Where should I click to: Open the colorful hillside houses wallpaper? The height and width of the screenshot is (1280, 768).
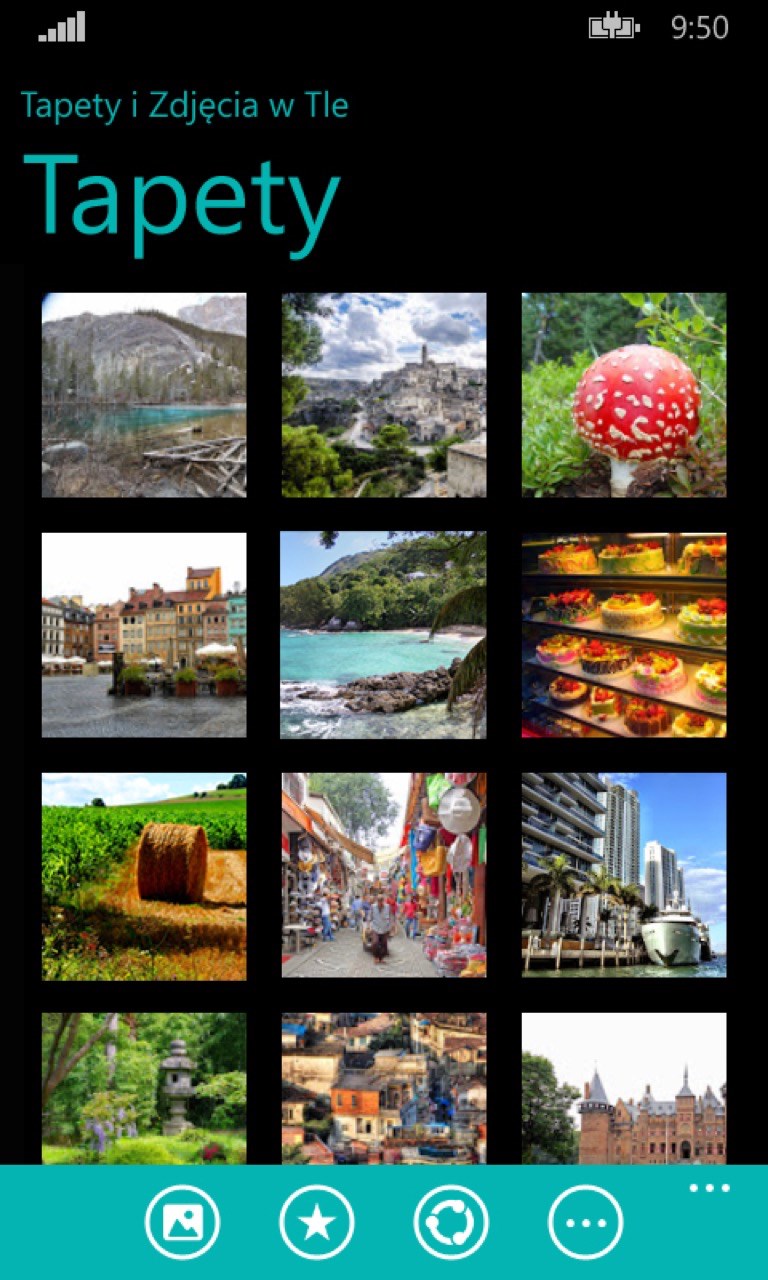tap(384, 1088)
